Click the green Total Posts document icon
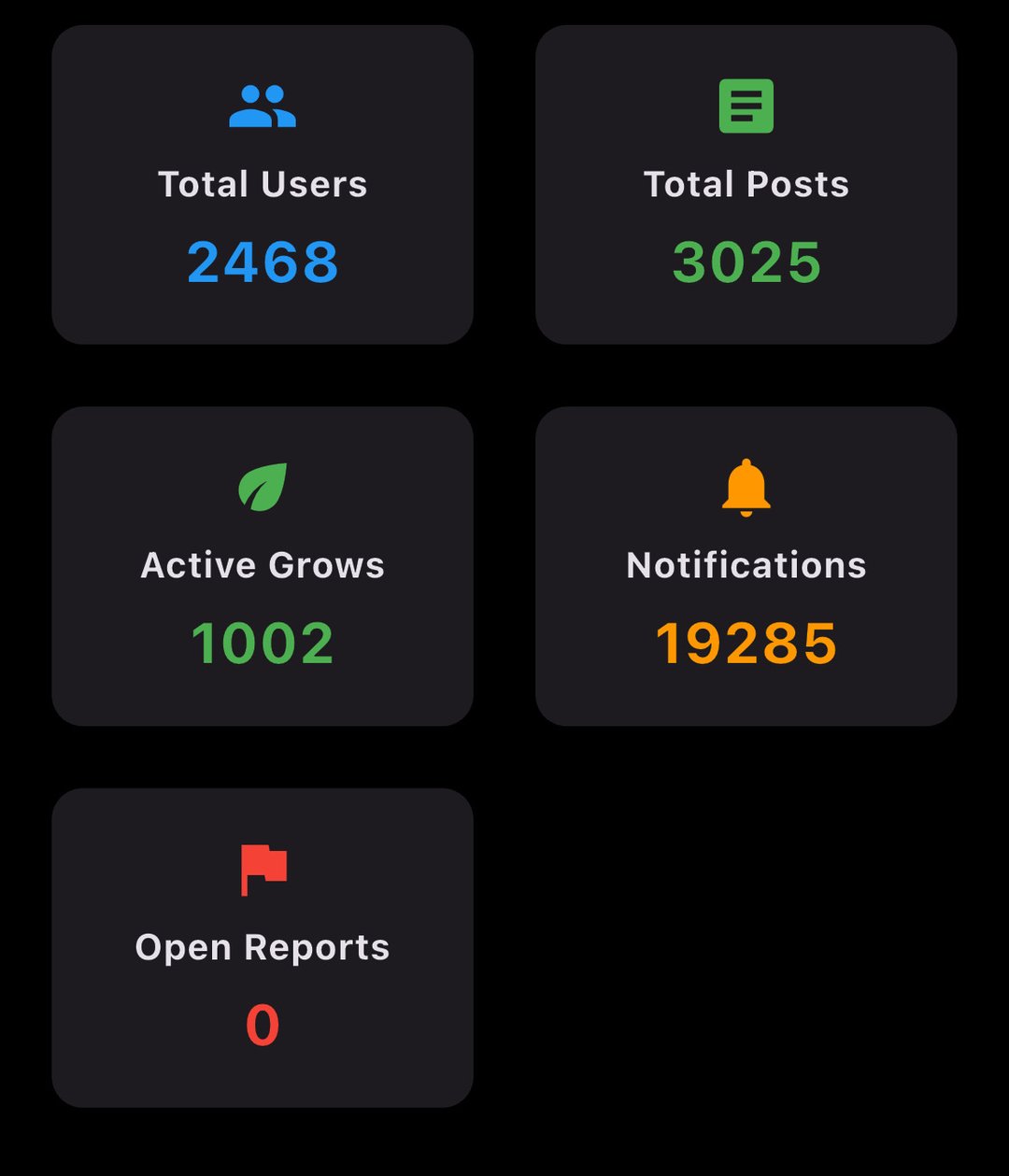Viewport: 1009px width, 1176px height. pos(746,105)
